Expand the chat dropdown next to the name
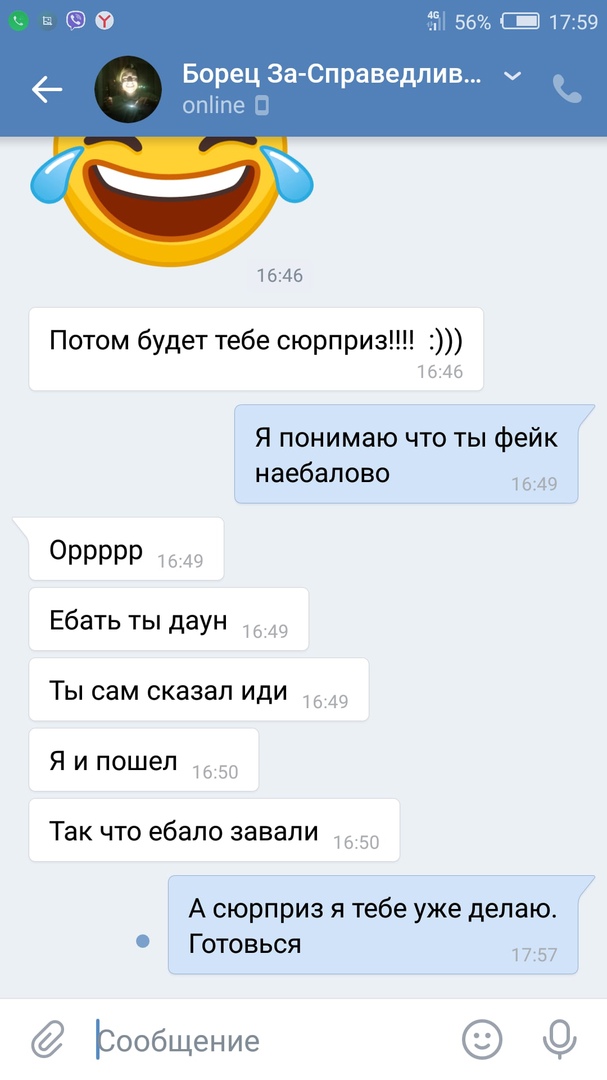 (512, 77)
